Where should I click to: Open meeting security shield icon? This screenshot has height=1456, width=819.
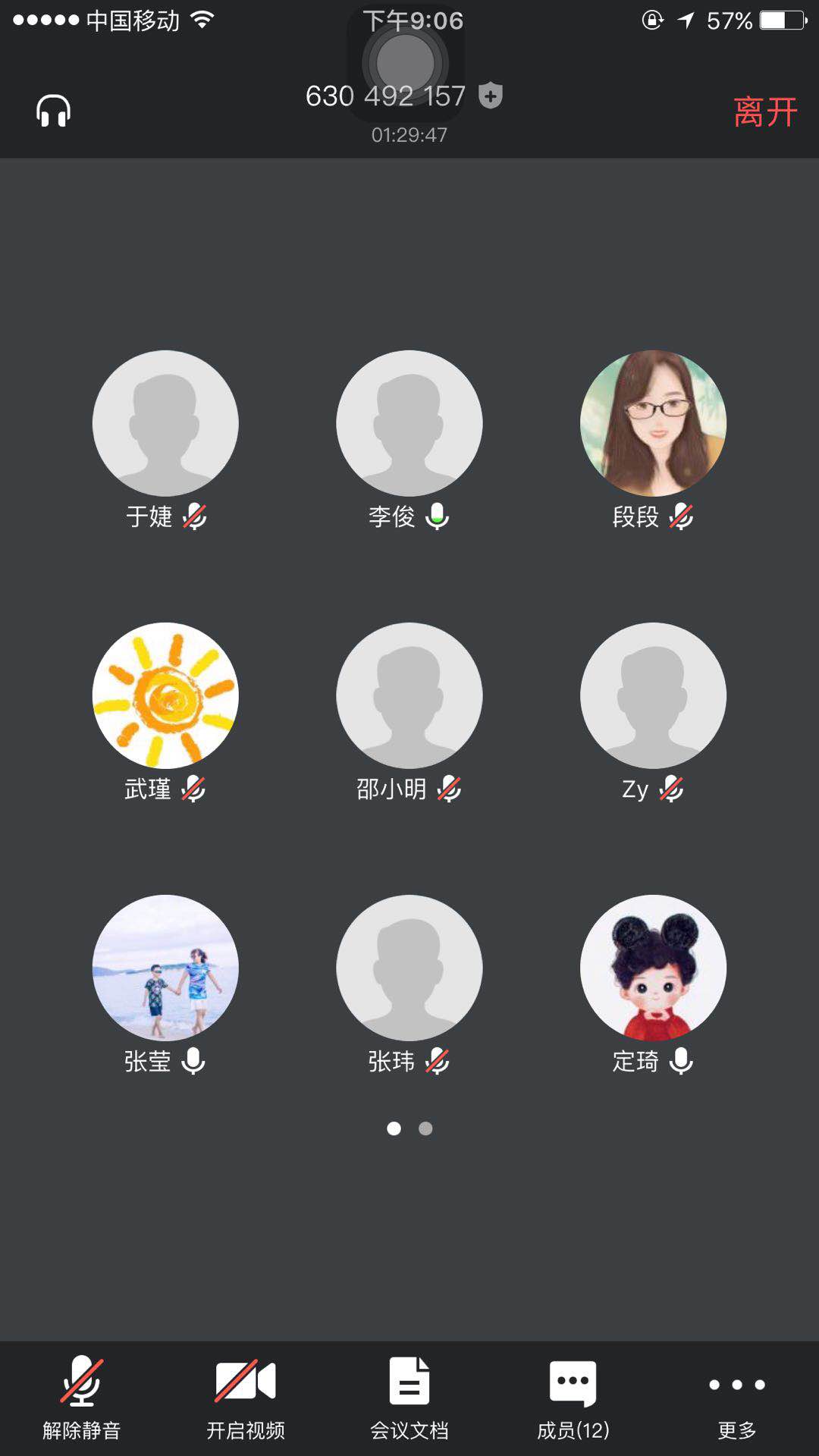point(491,96)
